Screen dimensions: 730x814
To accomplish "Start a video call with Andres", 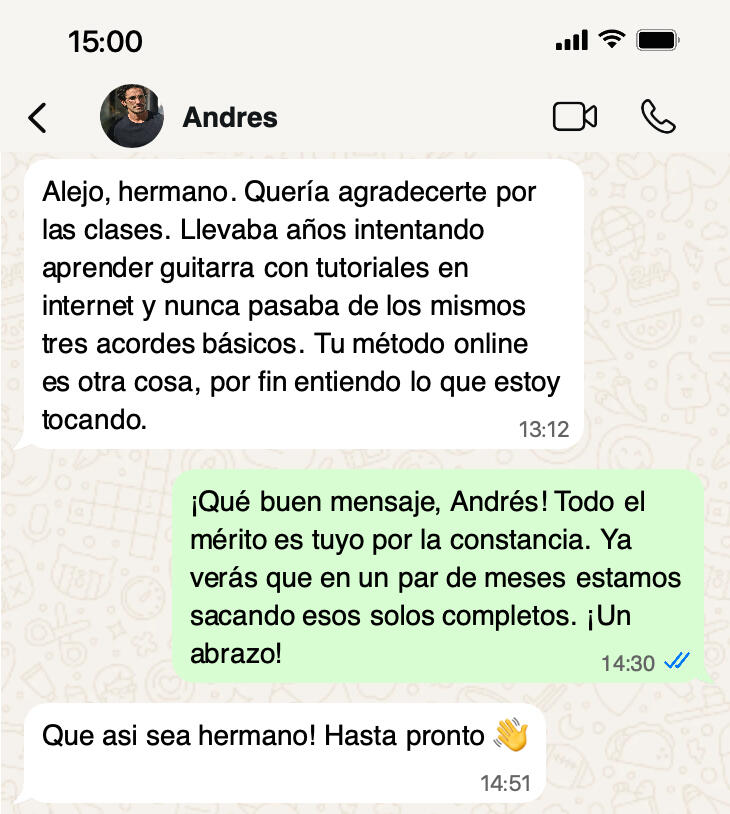I will click(574, 117).
